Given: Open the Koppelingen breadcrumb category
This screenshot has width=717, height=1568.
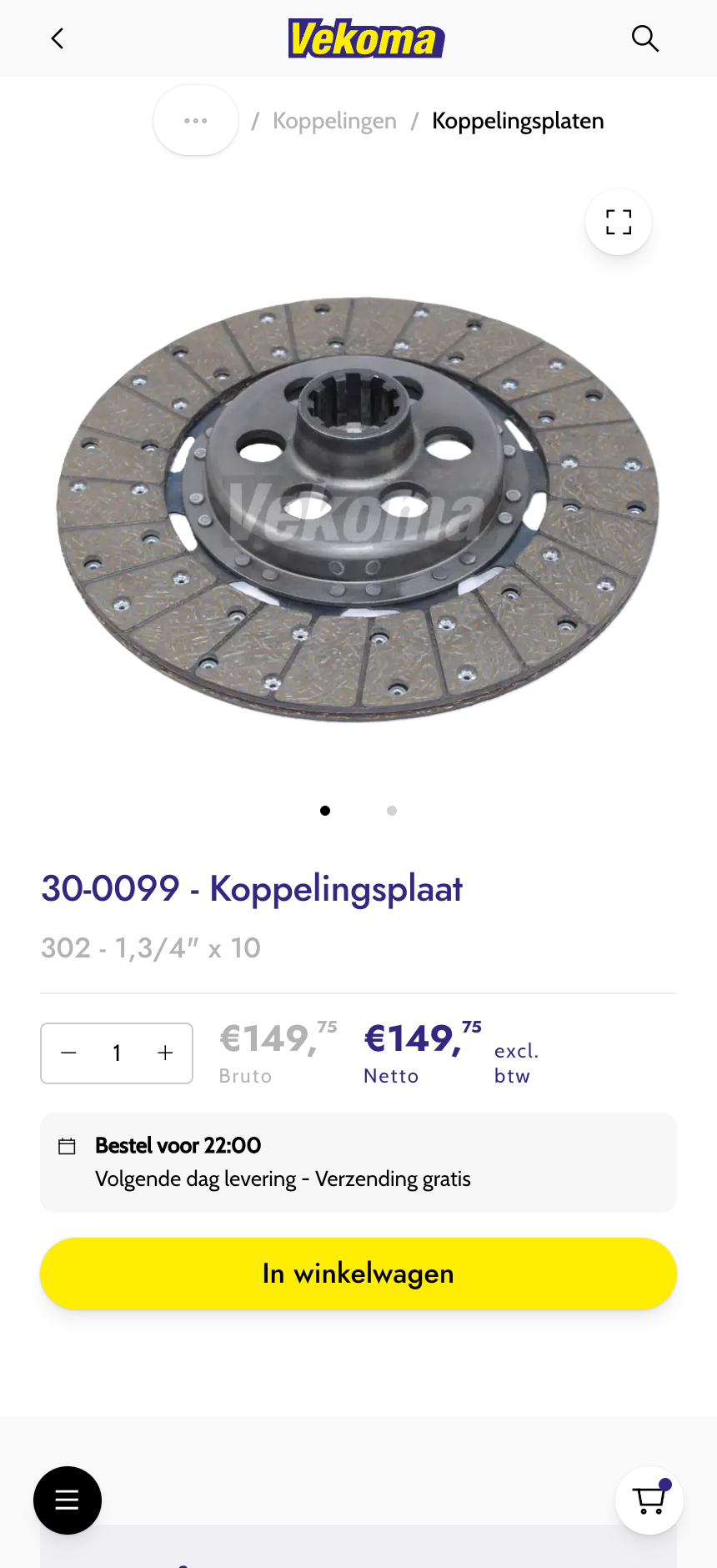Looking at the screenshot, I should 334,120.
